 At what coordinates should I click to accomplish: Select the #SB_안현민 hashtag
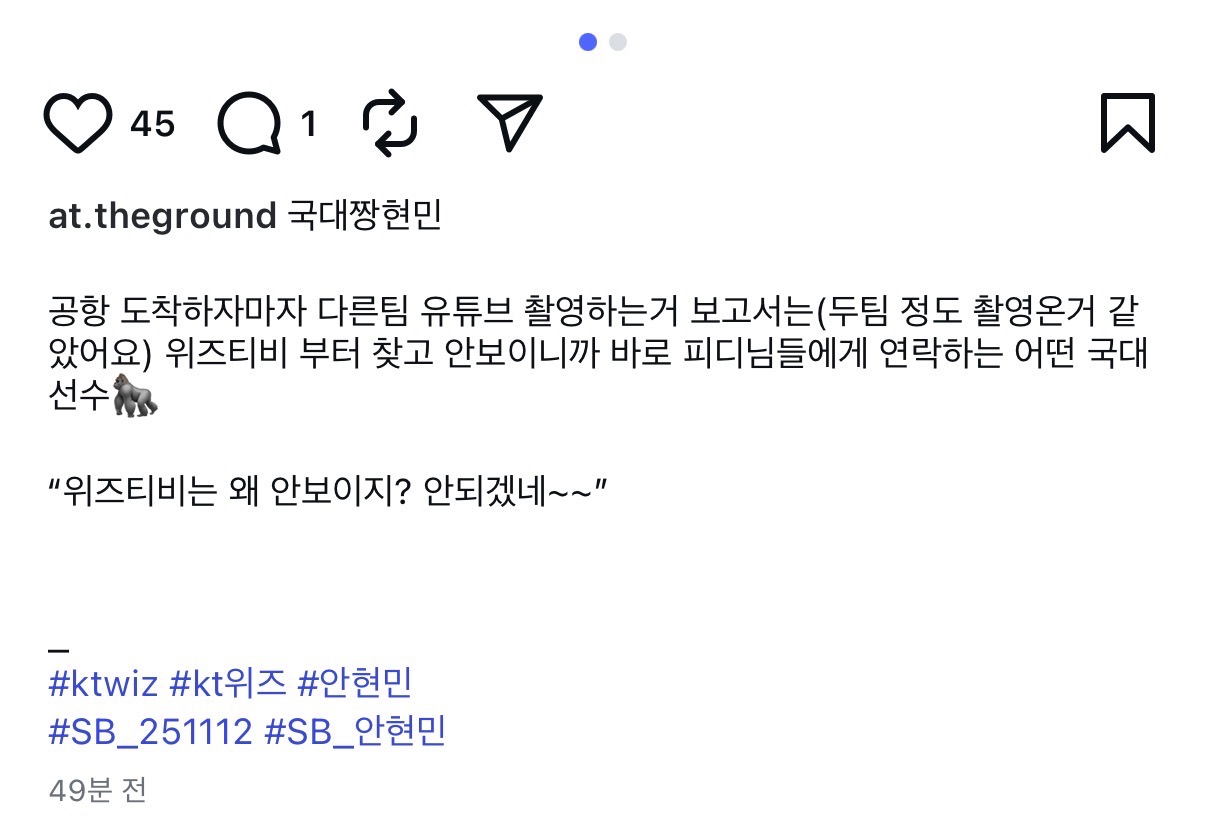point(355,733)
